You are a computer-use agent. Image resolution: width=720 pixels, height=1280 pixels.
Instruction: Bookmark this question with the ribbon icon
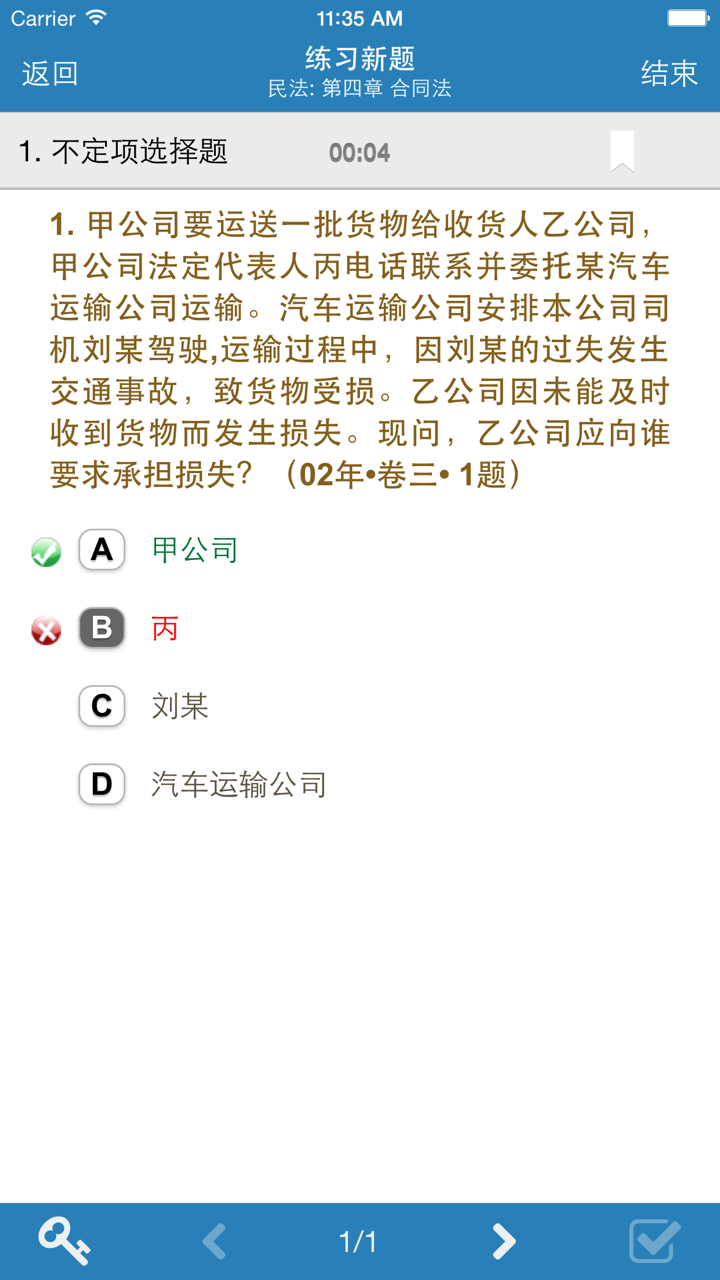(x=622, y=150)
